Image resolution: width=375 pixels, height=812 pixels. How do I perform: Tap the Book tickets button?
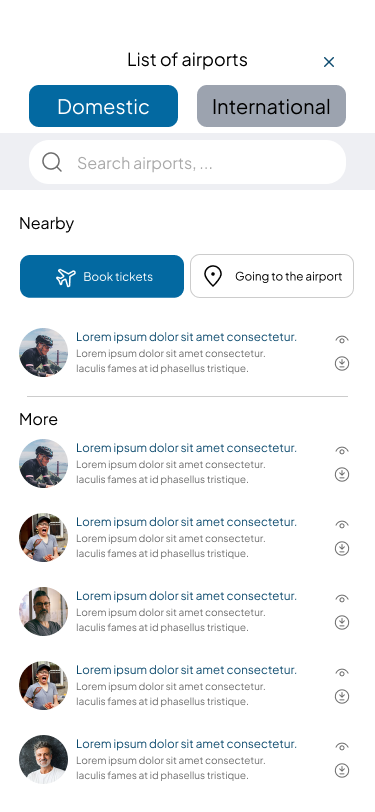tap(102, 277)
